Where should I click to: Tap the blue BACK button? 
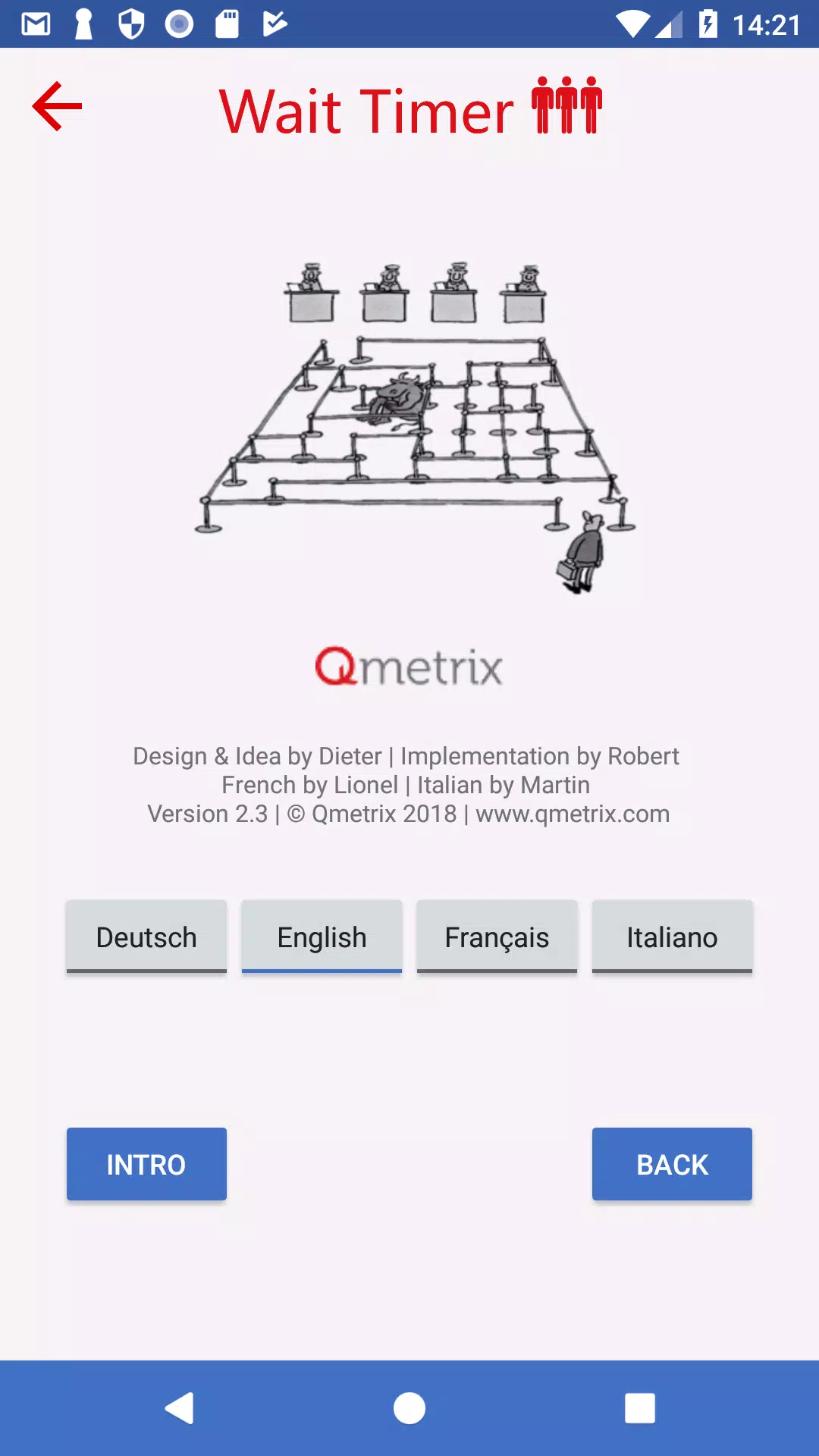[672, 1164]
